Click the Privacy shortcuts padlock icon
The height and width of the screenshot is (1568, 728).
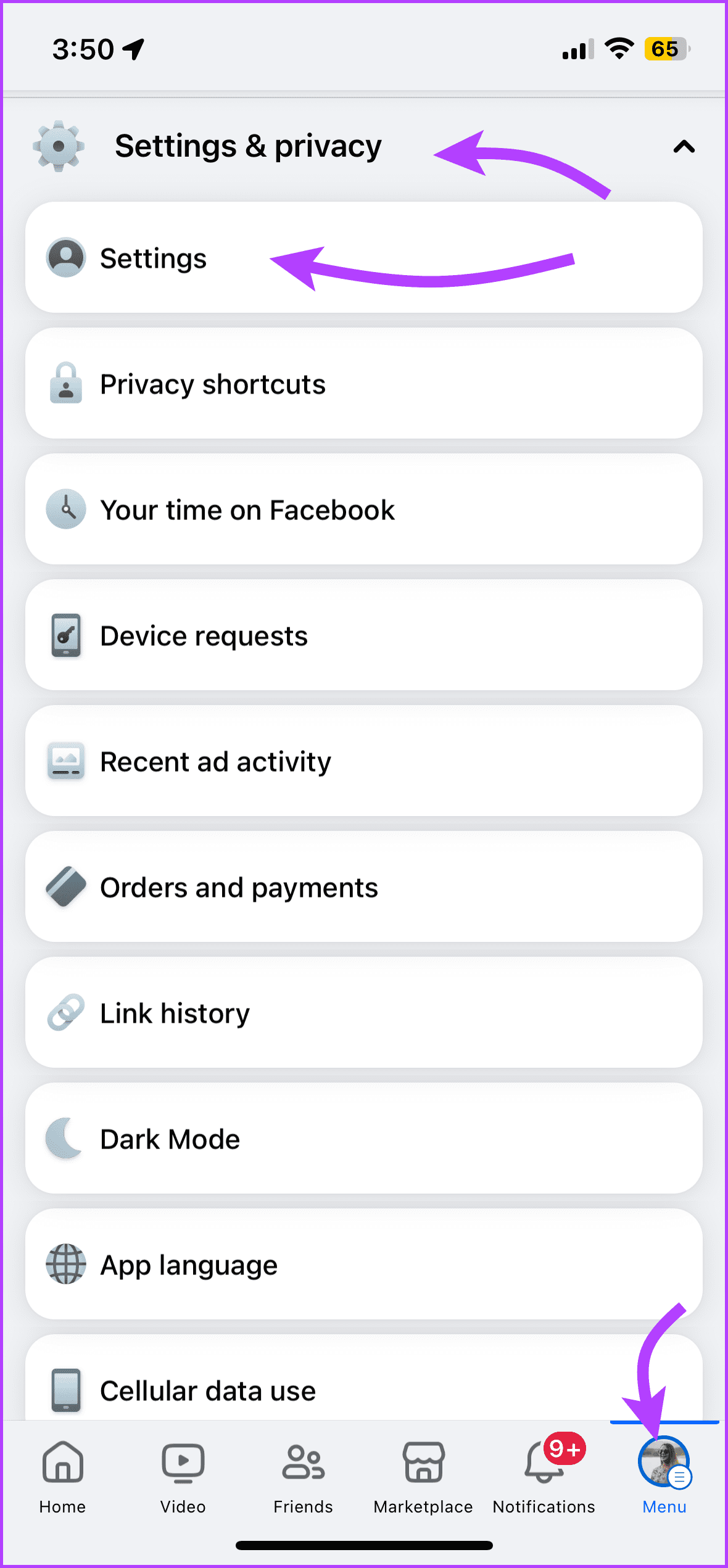[x=65, y=384]
